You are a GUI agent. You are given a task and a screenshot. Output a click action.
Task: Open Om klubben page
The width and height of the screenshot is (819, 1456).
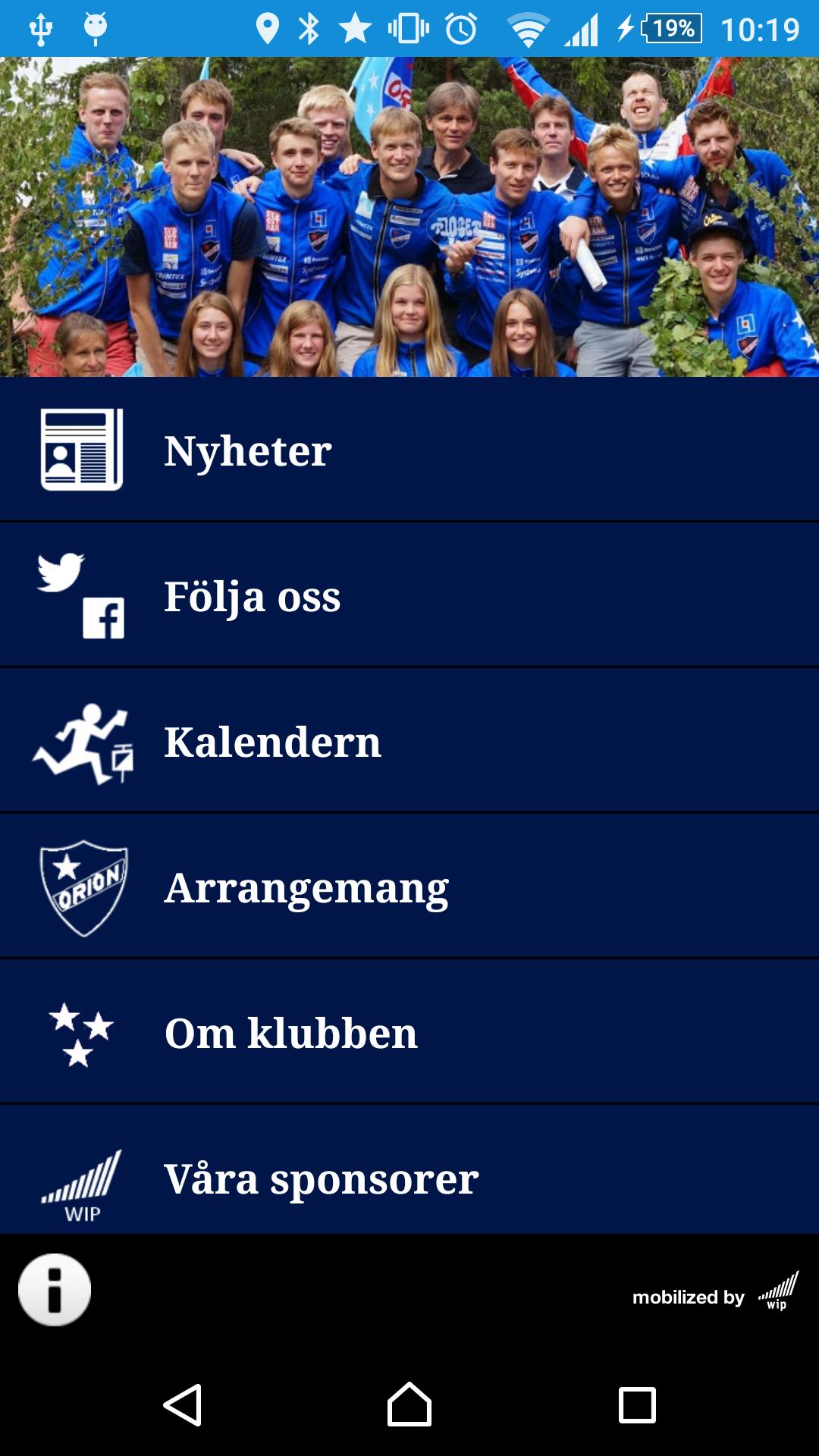(409, 1032)
